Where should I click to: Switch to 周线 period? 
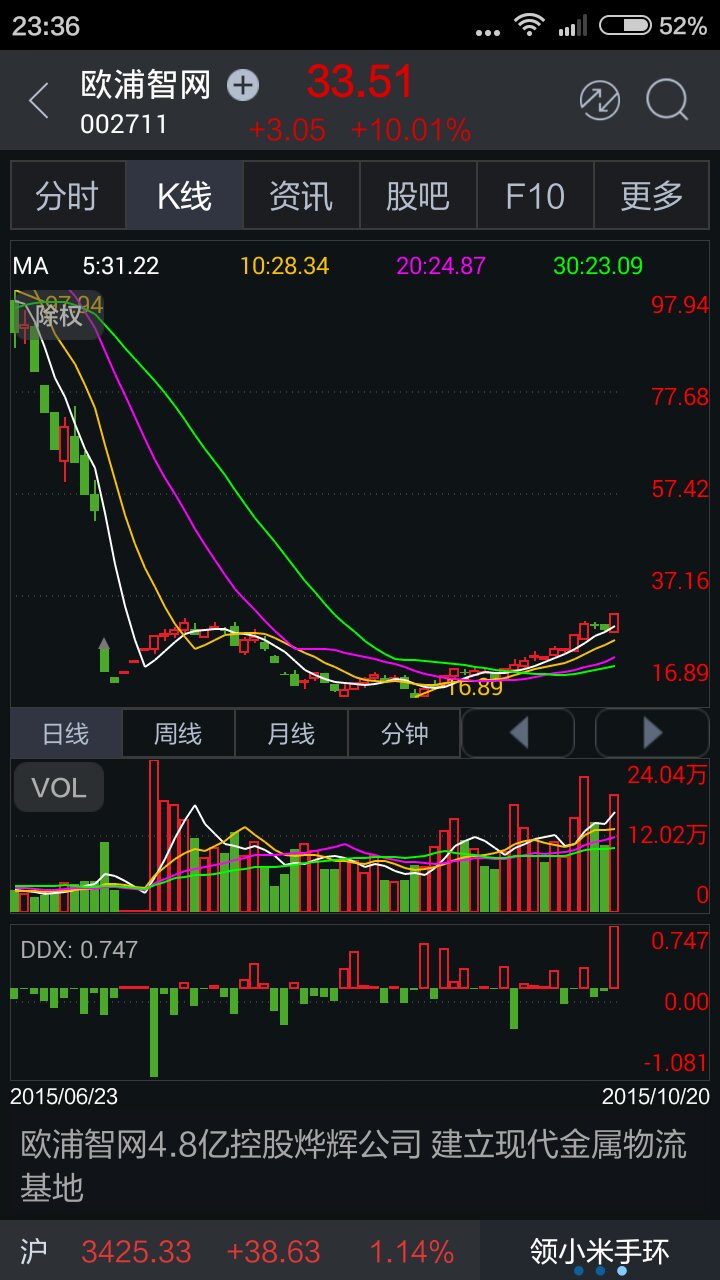pos(179,734)
